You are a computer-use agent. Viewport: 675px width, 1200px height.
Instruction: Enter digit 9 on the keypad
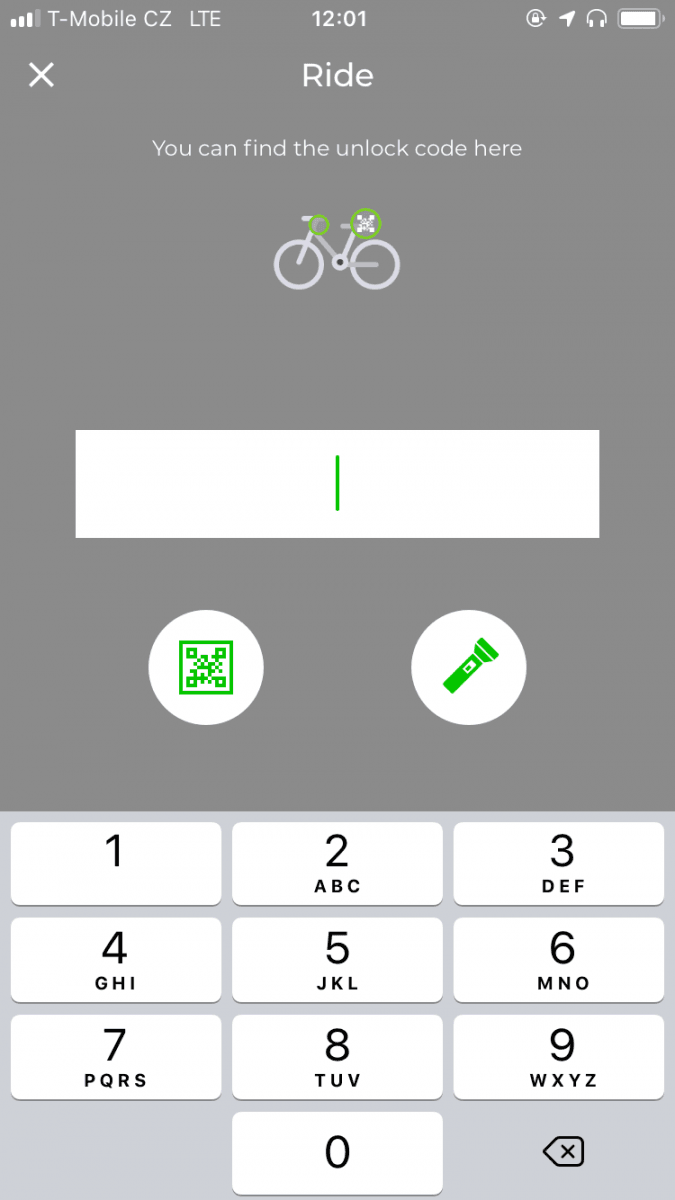pos(559,1057)
